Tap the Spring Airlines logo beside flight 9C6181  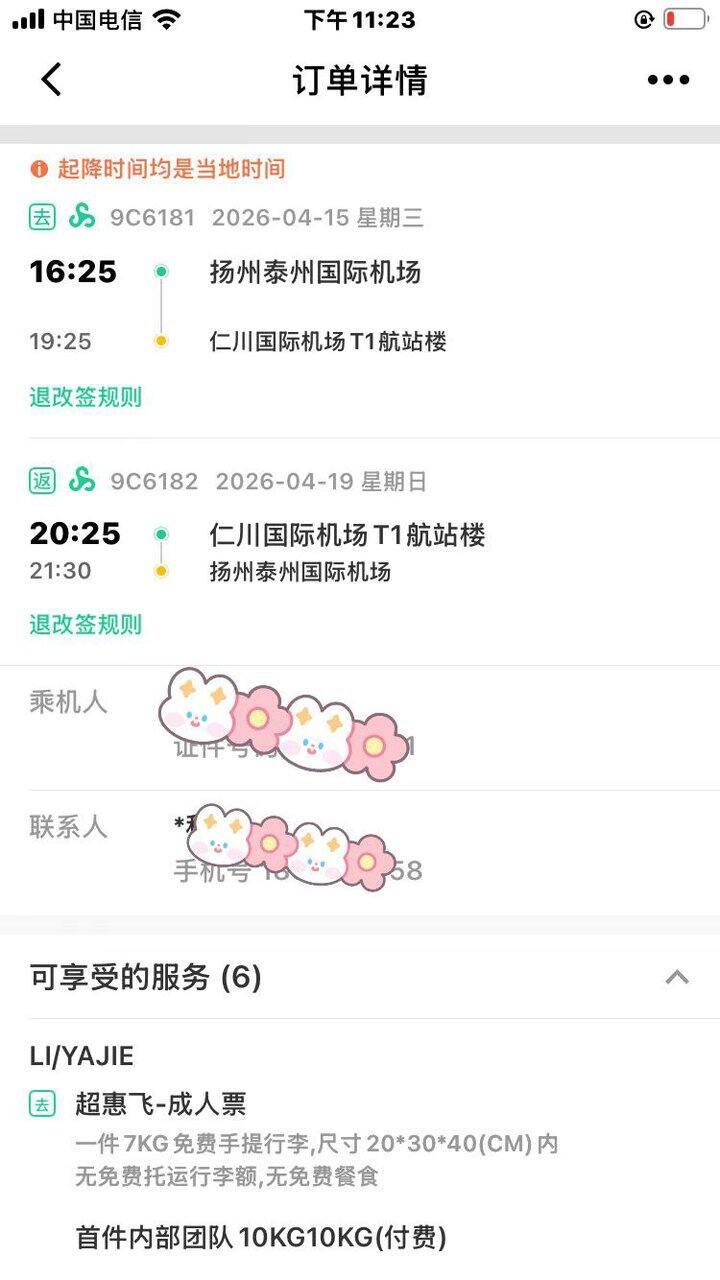tap(82, 218)
